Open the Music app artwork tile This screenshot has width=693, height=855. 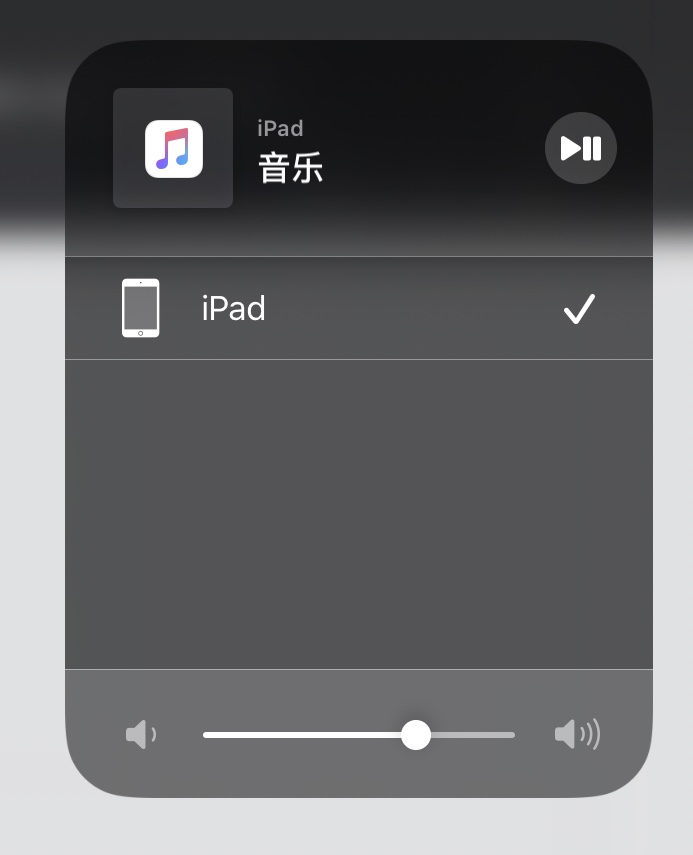click(173, 148)
